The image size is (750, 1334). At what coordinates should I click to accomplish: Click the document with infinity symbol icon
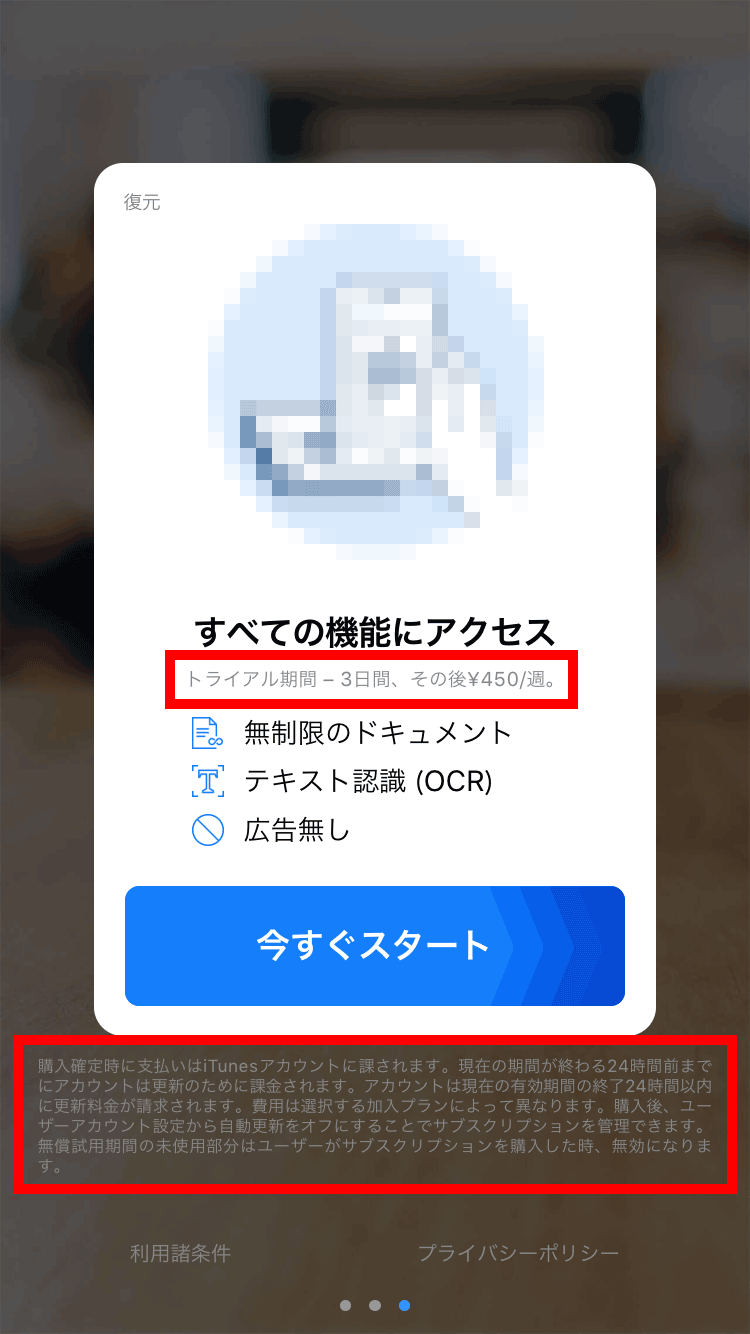[208, 732]
